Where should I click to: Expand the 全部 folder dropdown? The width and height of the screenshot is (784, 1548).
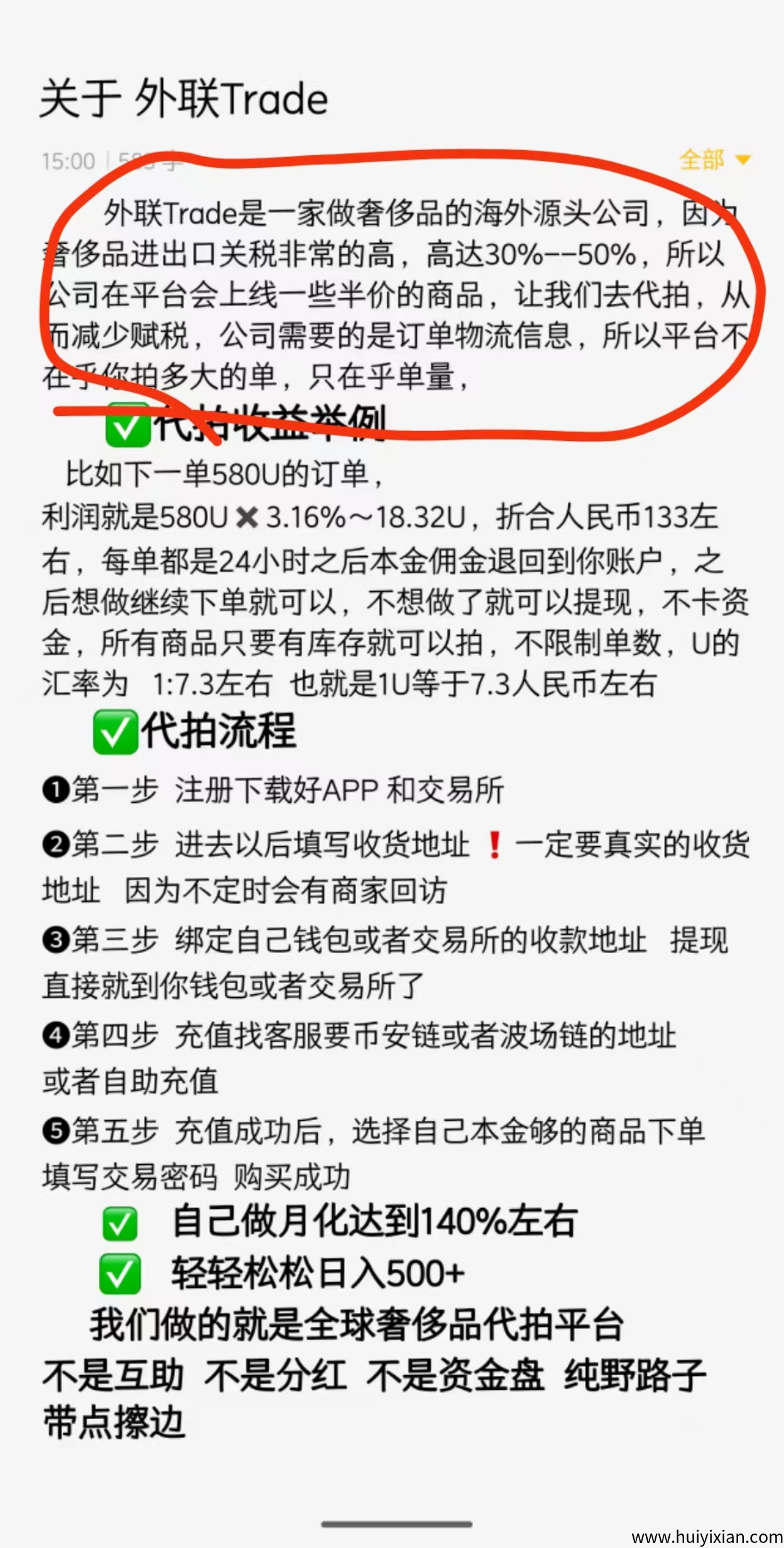point(715,160)
